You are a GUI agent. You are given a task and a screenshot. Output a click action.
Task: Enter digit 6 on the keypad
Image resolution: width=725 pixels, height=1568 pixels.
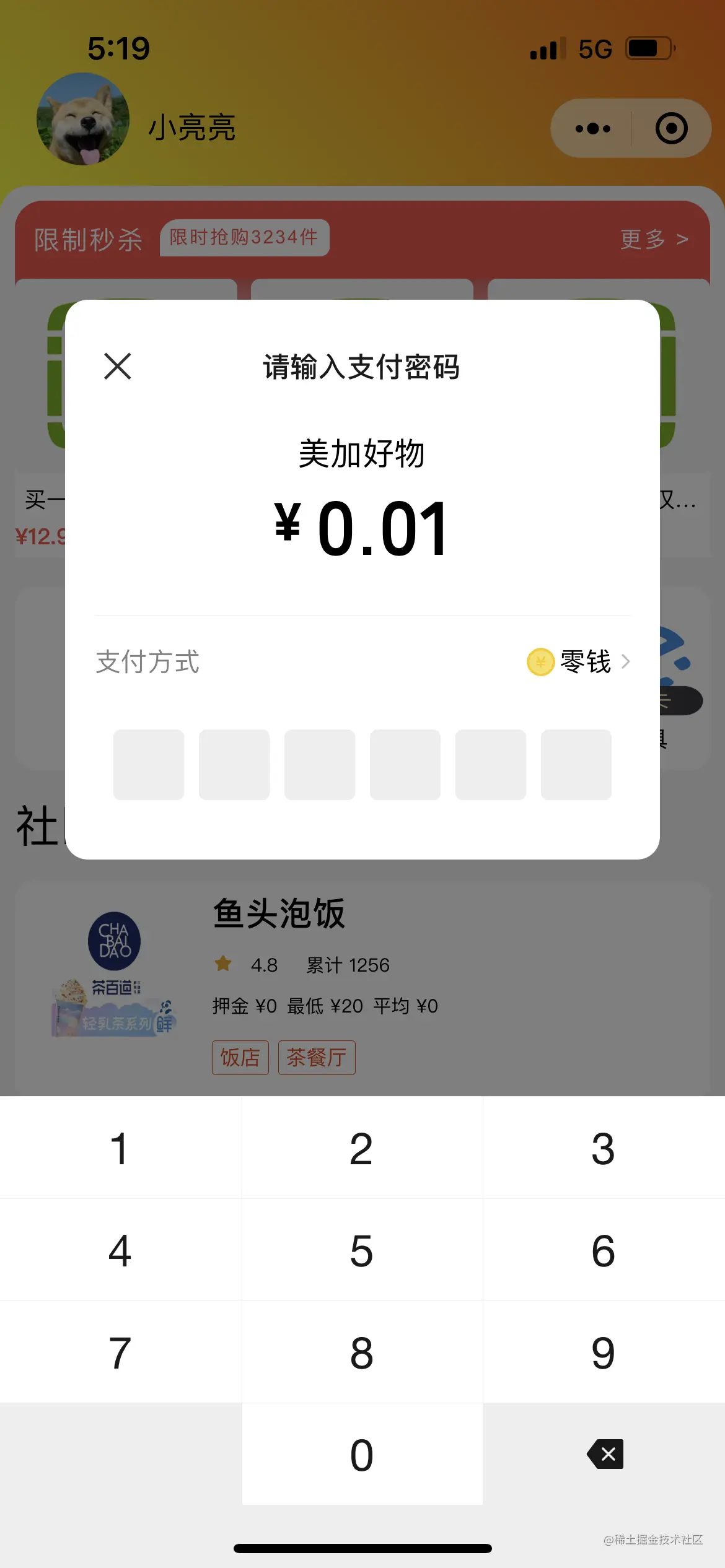pyautogui.click(x=604, y=1251)
